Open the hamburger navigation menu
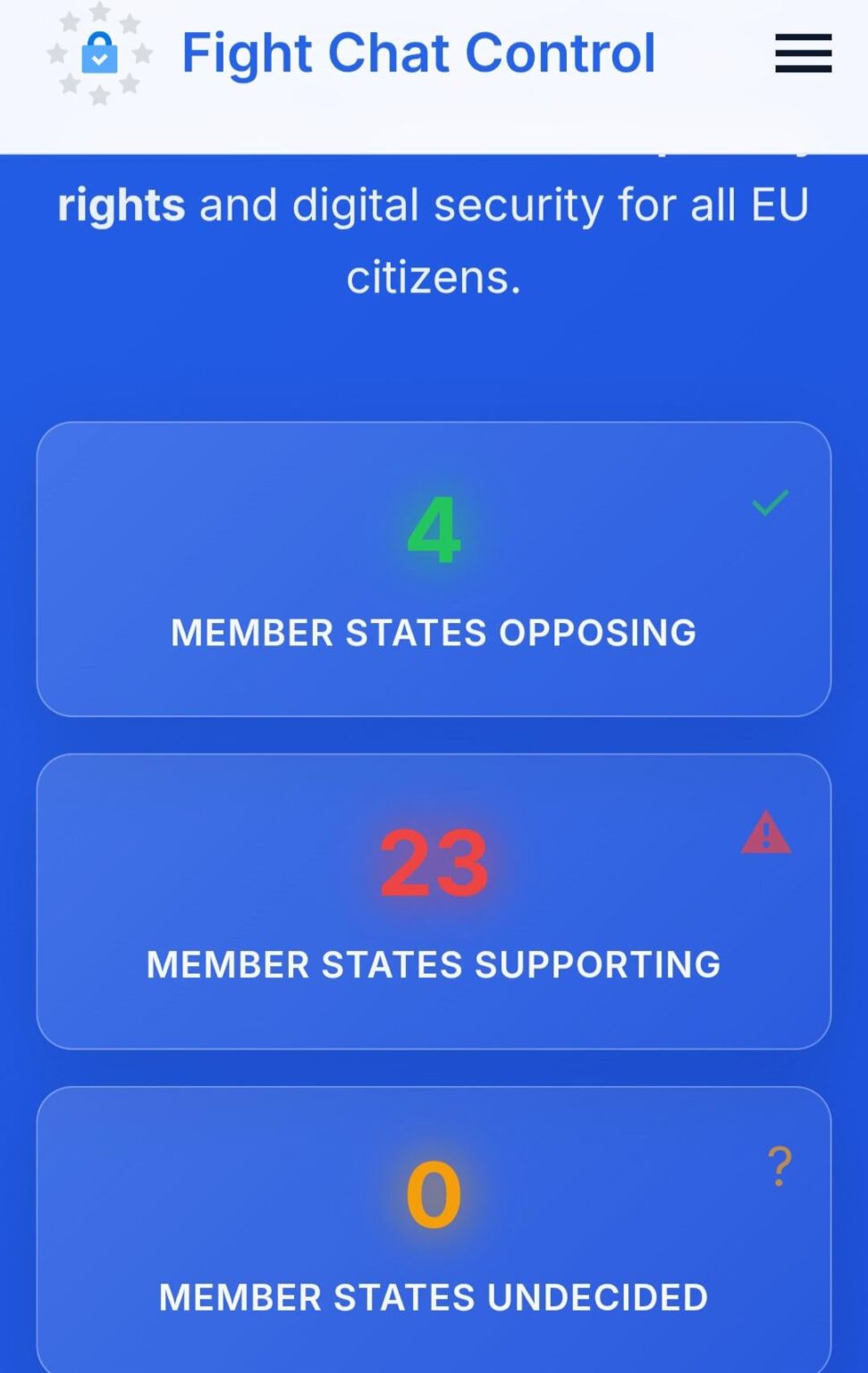This screenshot has height=1373, width=868. pyautogui.click(x=803, y=54)
